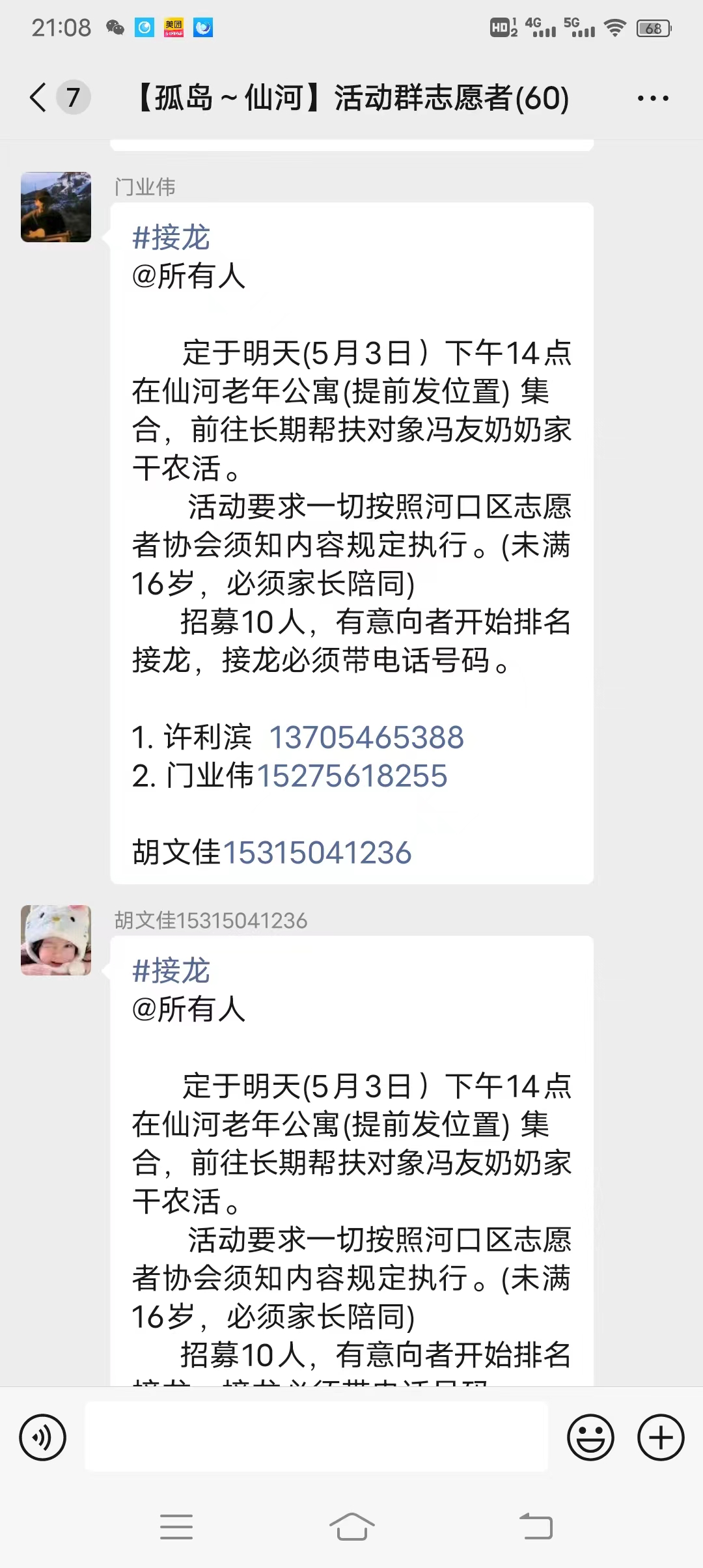Tap phone number 15275618255

352,776
